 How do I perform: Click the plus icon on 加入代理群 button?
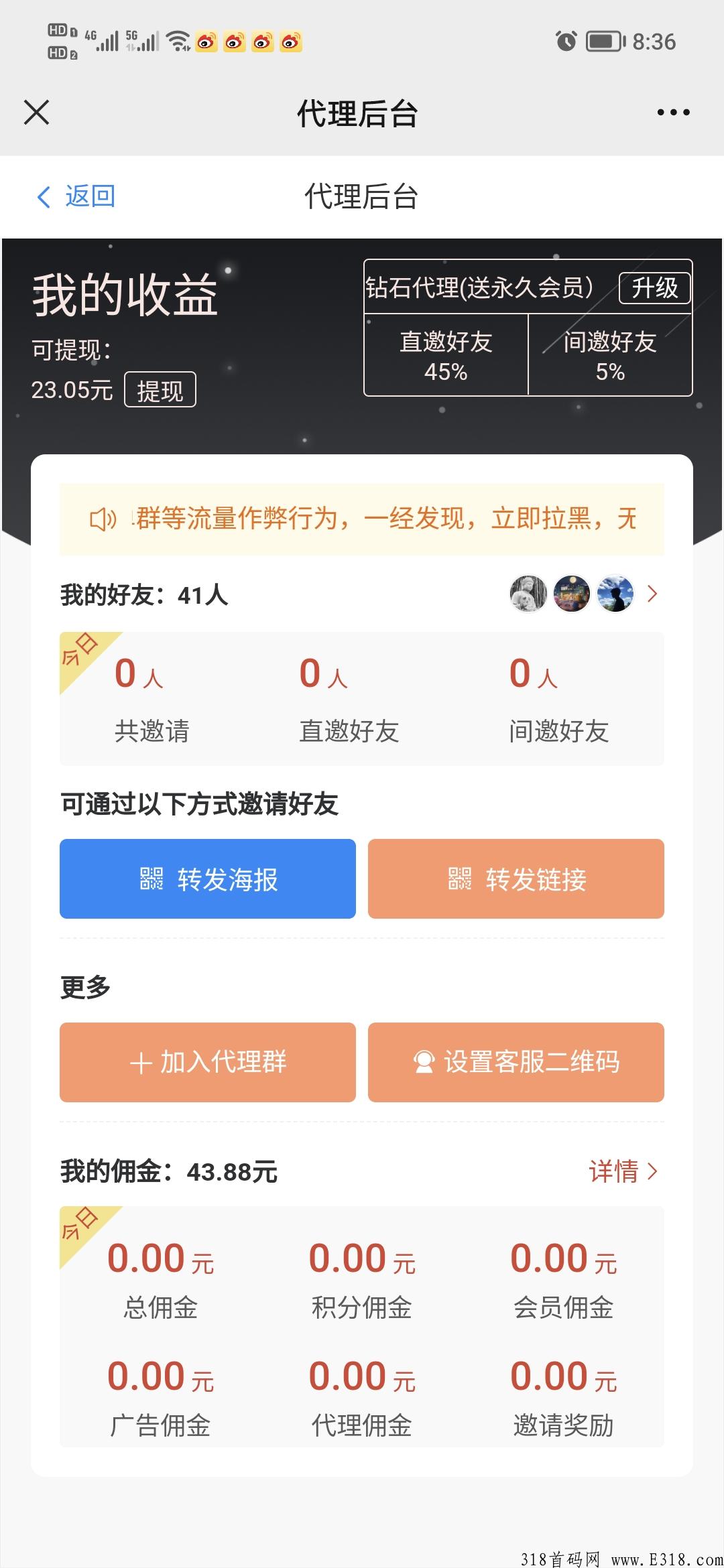pyautogui.click(x=142, y=1062)
